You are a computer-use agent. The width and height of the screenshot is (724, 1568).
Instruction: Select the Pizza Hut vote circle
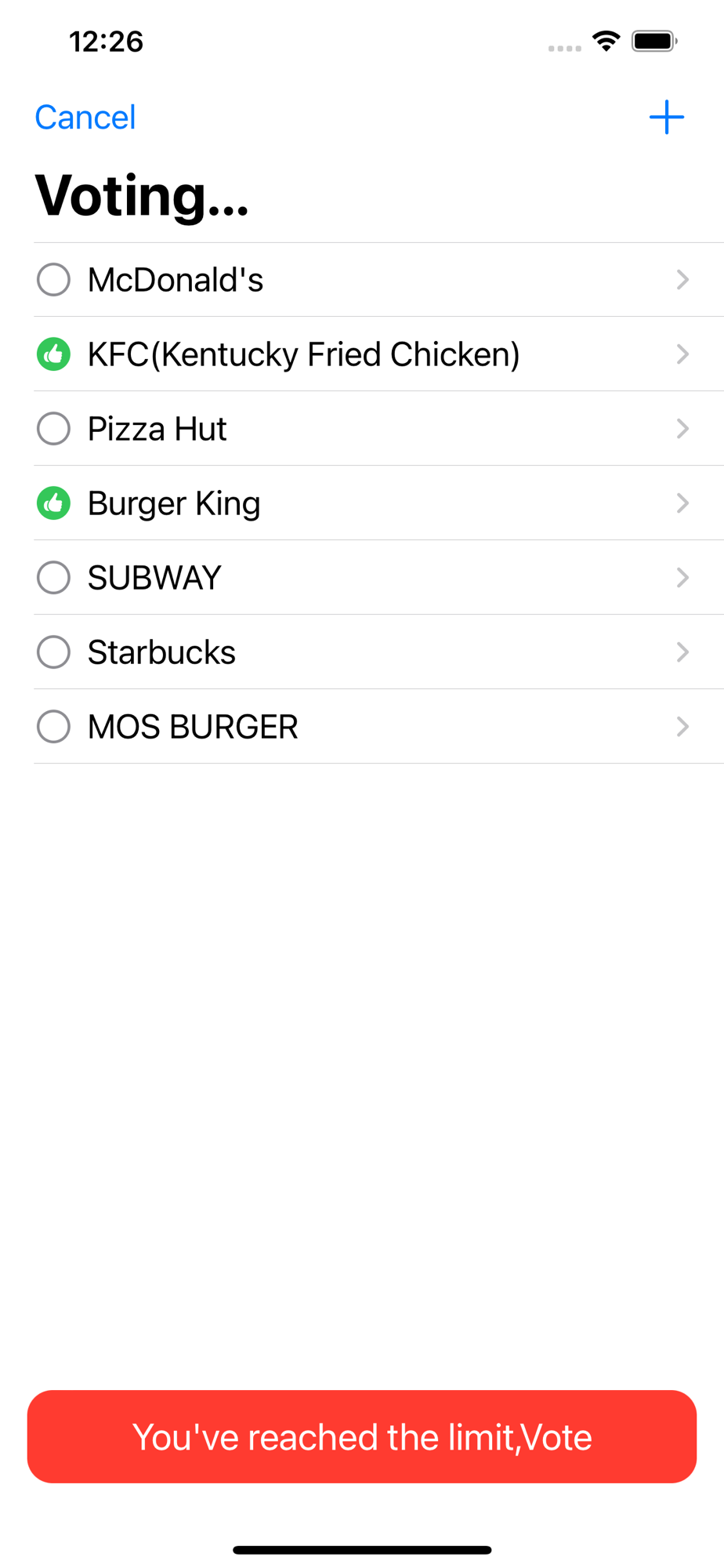click(x=54, y=429)
